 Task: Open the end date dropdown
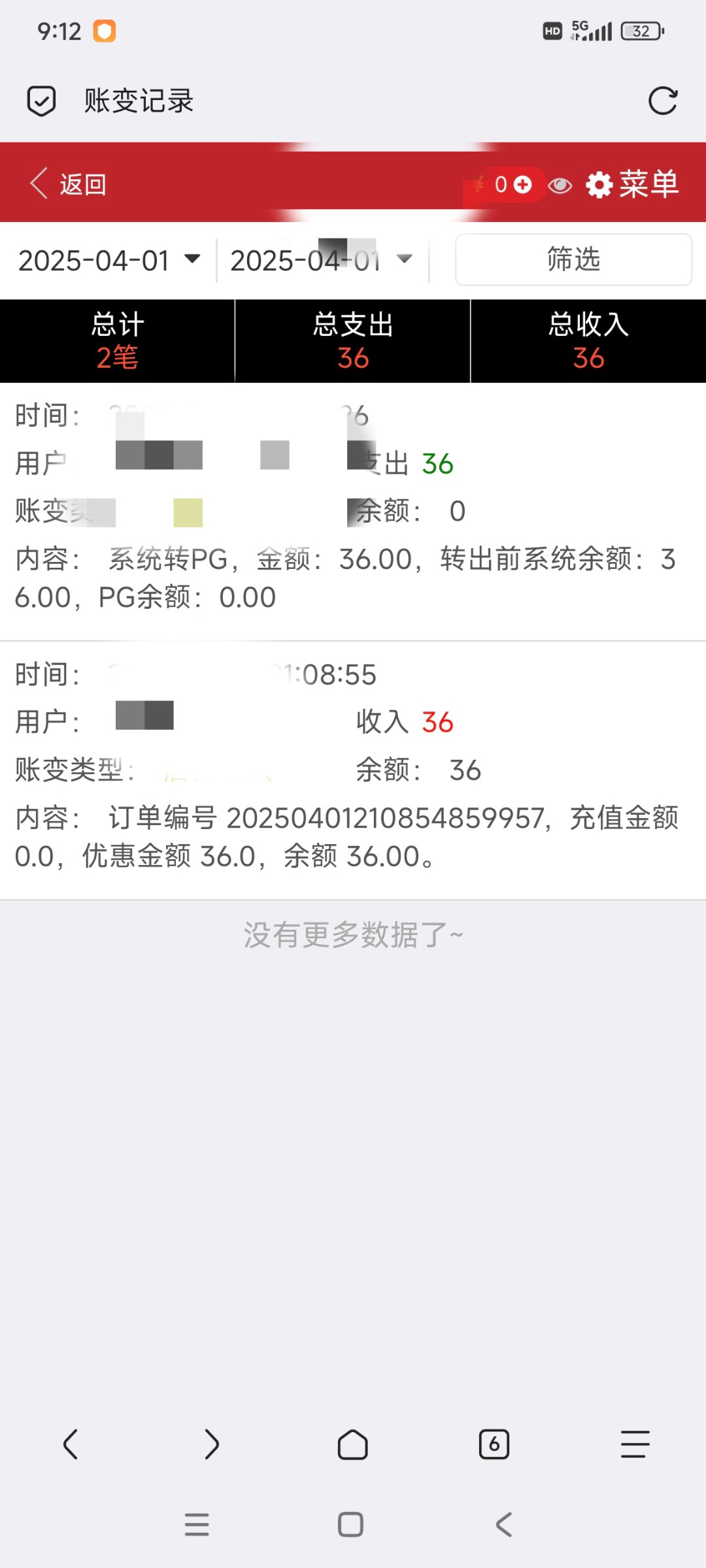[x=322, y=260]
